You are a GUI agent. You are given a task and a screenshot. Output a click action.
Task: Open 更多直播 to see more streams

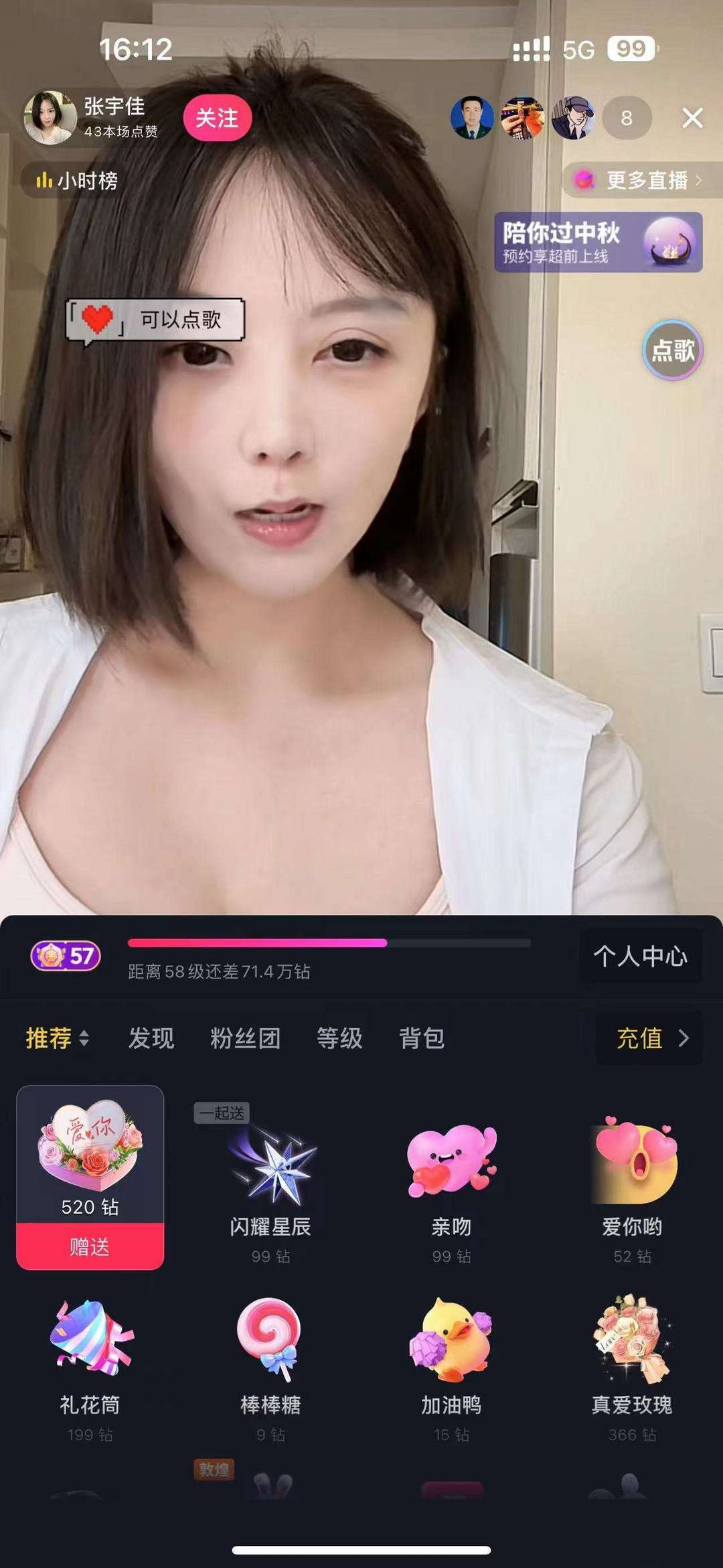641,180
